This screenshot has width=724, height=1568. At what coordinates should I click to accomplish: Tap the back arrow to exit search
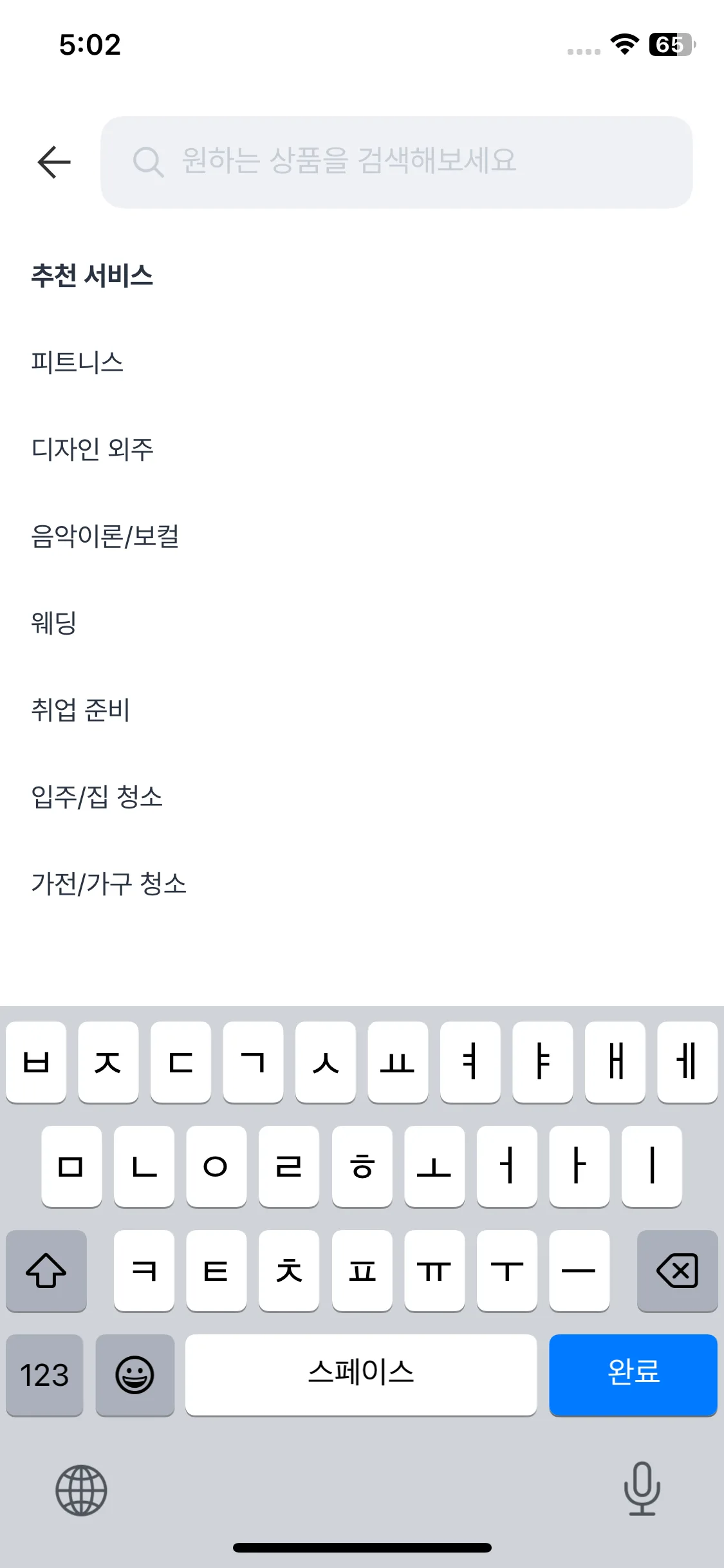[53, 162]
